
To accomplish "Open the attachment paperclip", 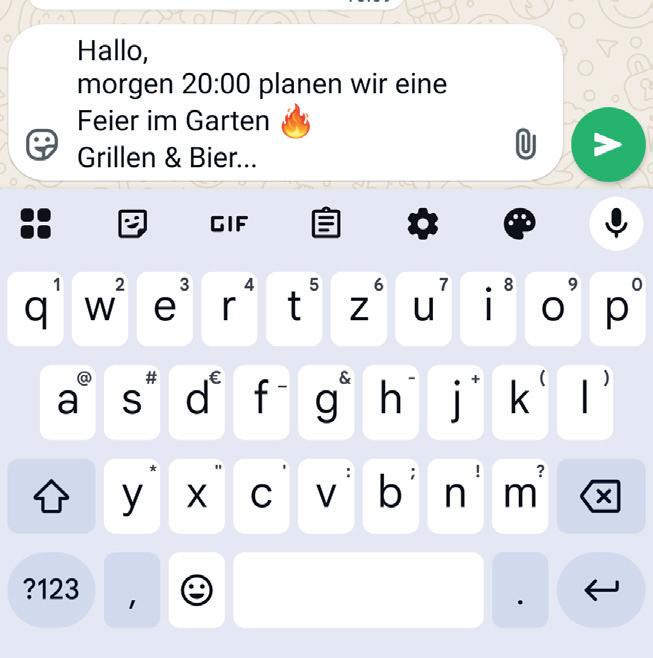I will coord(525,144).
